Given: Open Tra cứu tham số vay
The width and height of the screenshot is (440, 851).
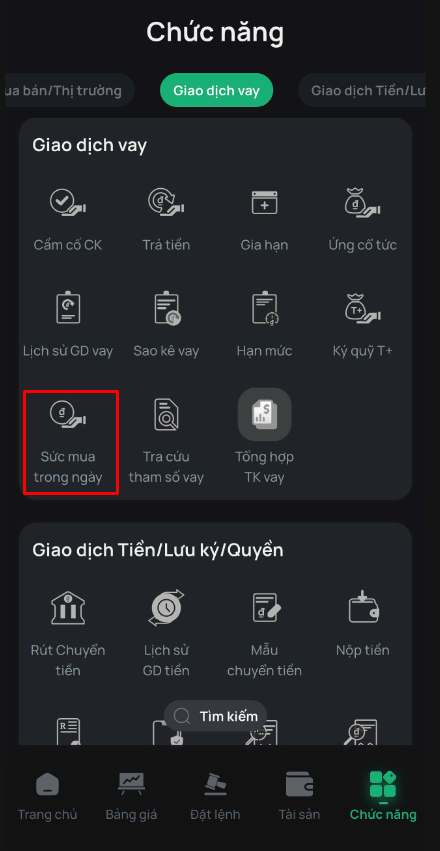Looking at the screenshot, I should pos(166,441).
